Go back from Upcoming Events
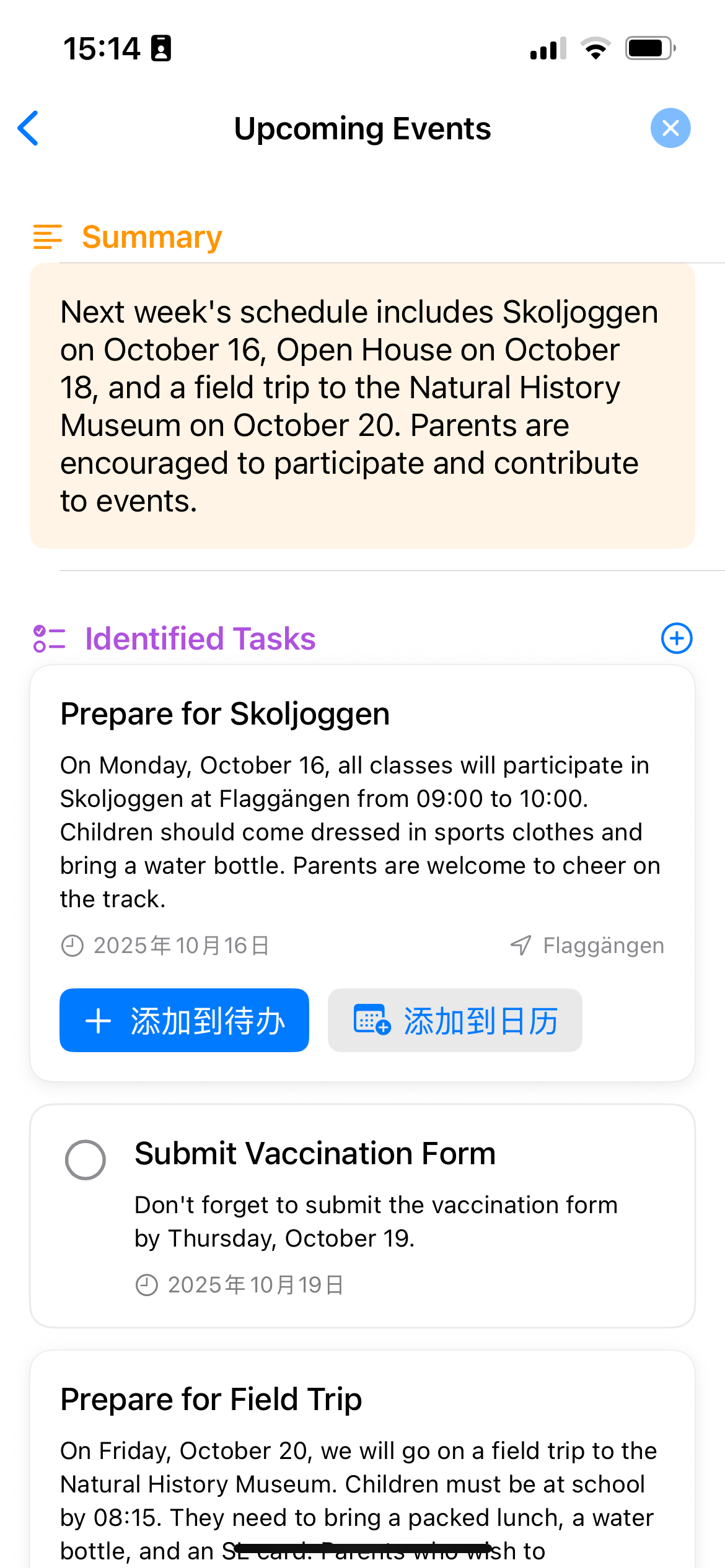Screen dimensions: 725x1568 coord(29,128)
